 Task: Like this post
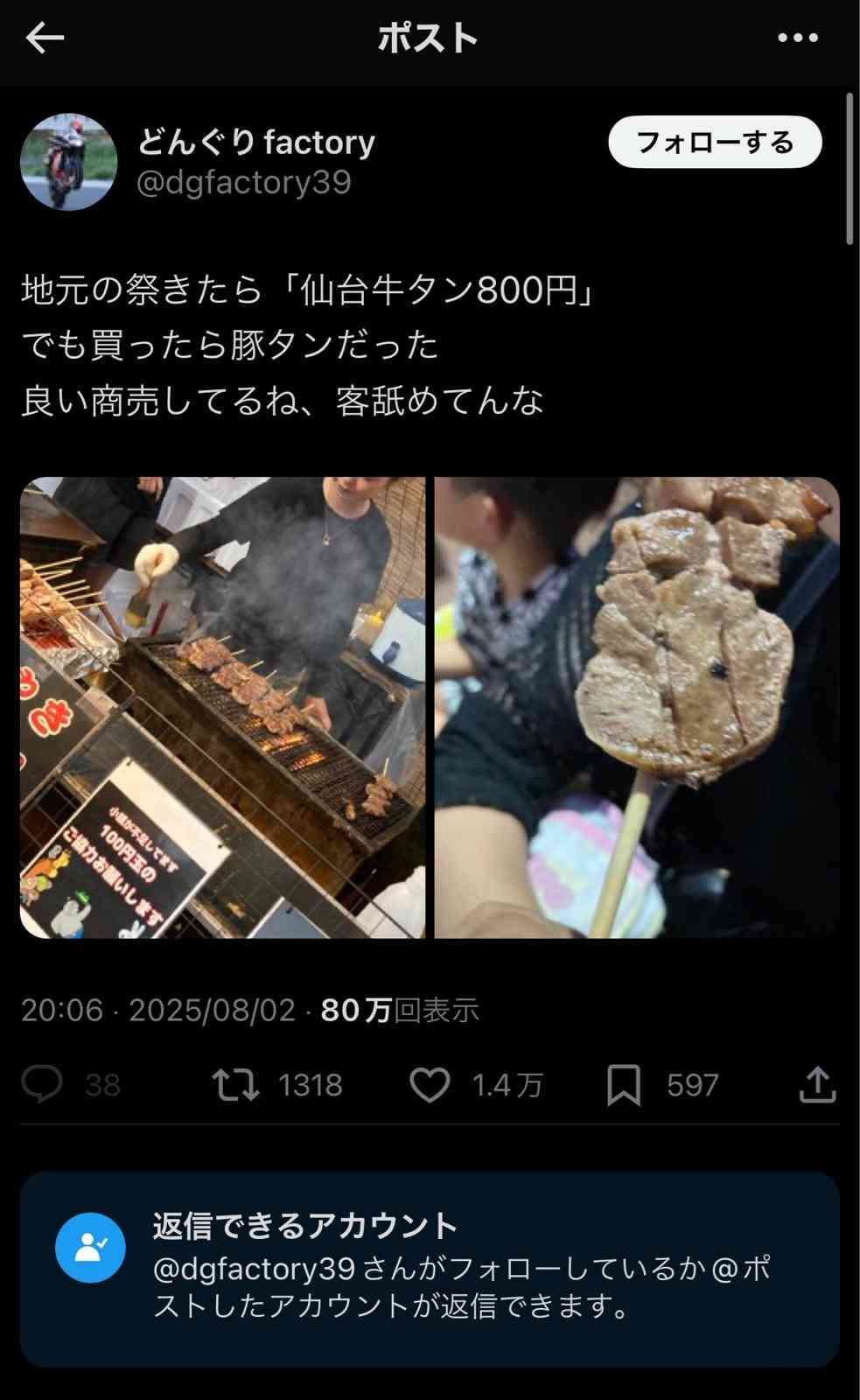pos(430,1085)
